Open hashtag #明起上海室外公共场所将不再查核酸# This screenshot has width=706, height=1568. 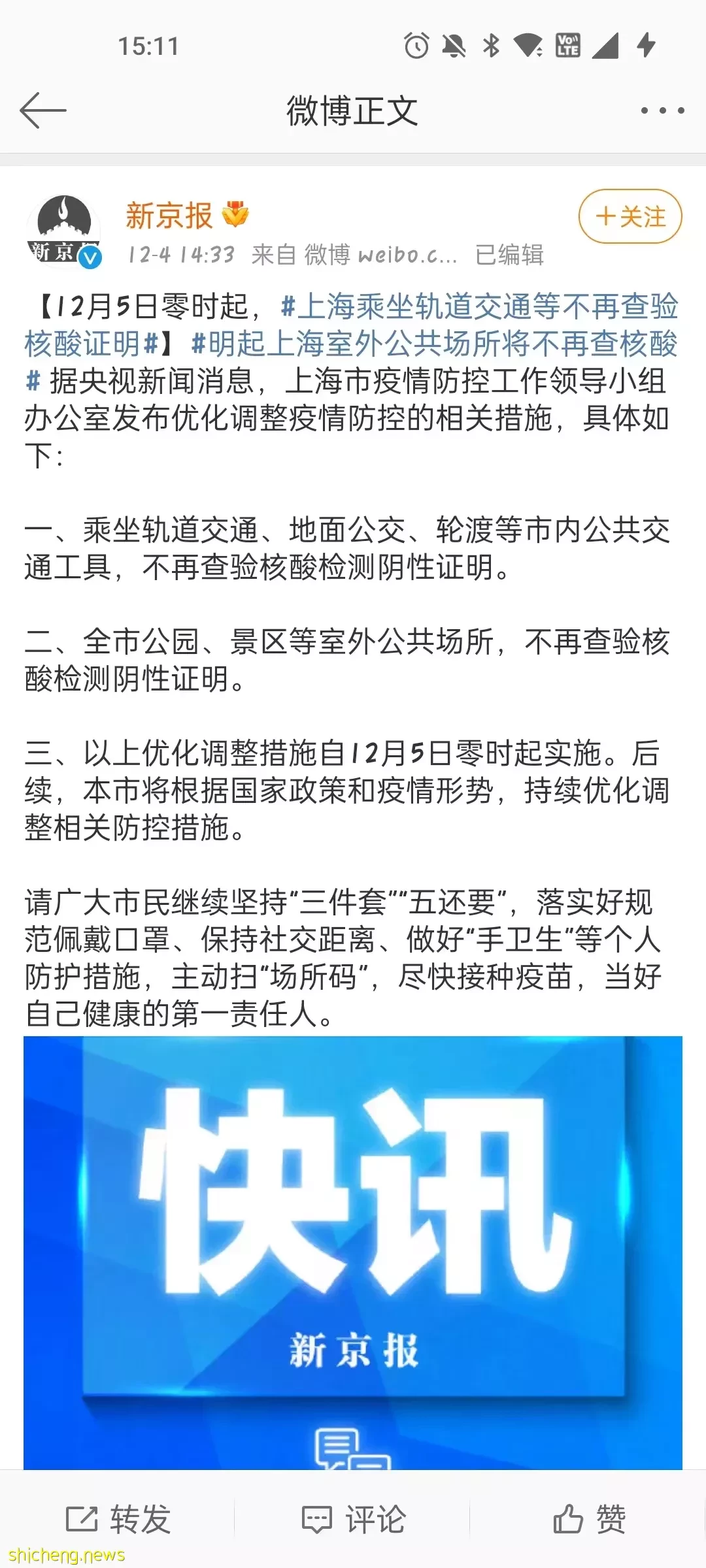point(352,362)
